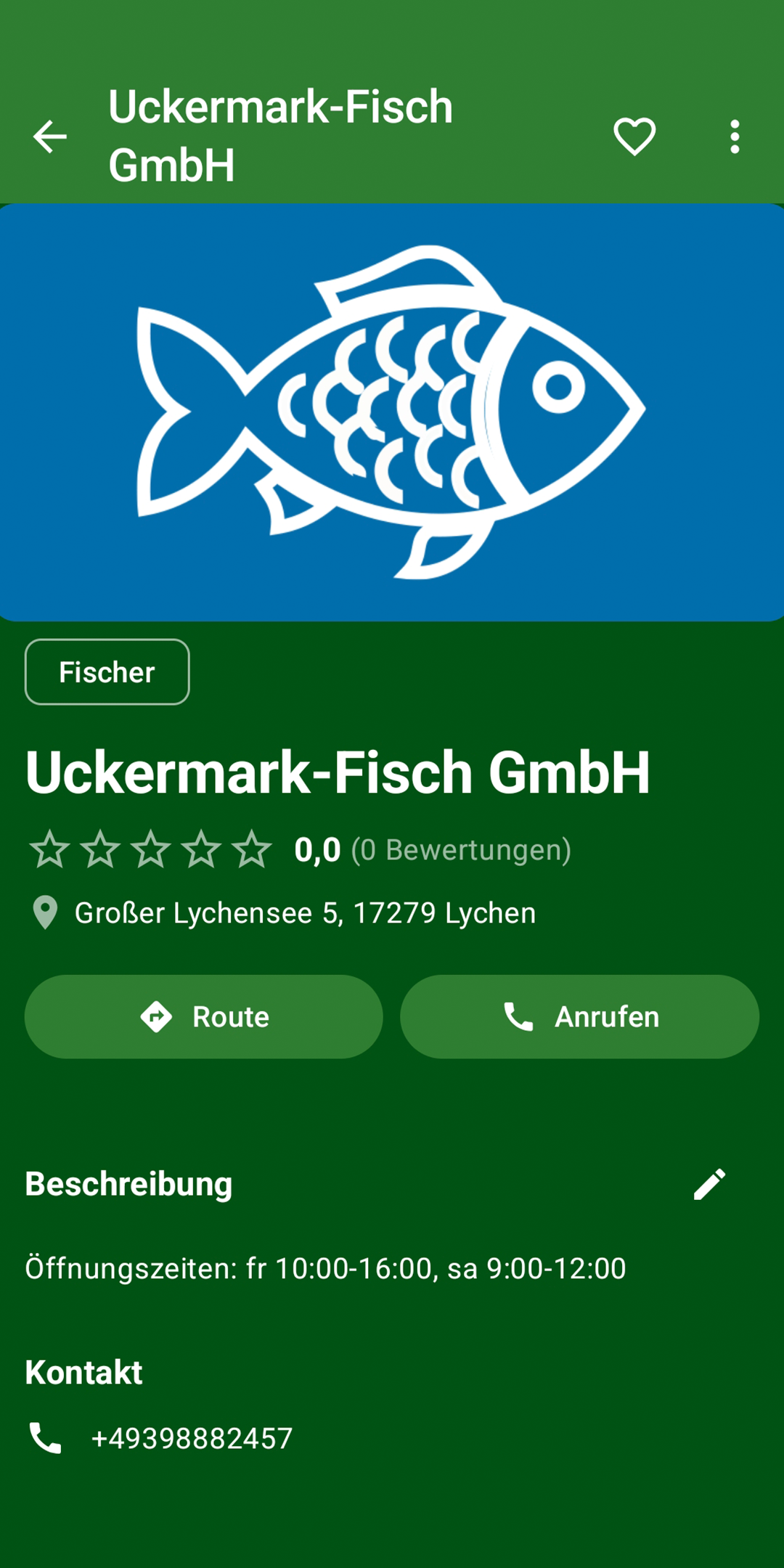This screenshot has width=784, height=1568.
Task: Tap the Route button
Action: [x=203, y=1016]
